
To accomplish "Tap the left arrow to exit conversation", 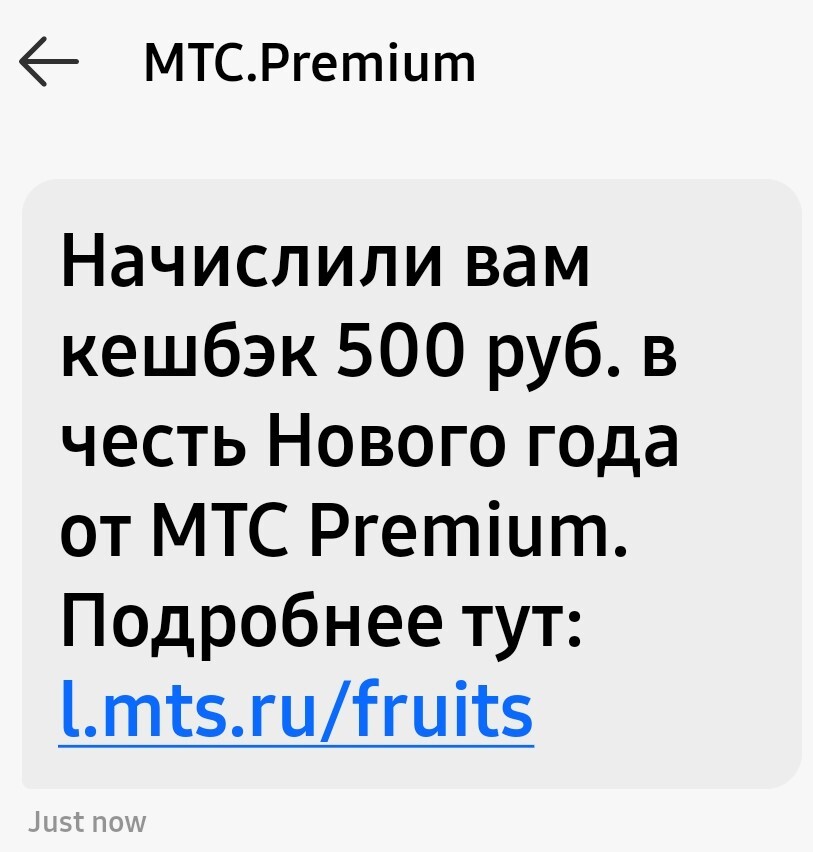I will (49, 62).
